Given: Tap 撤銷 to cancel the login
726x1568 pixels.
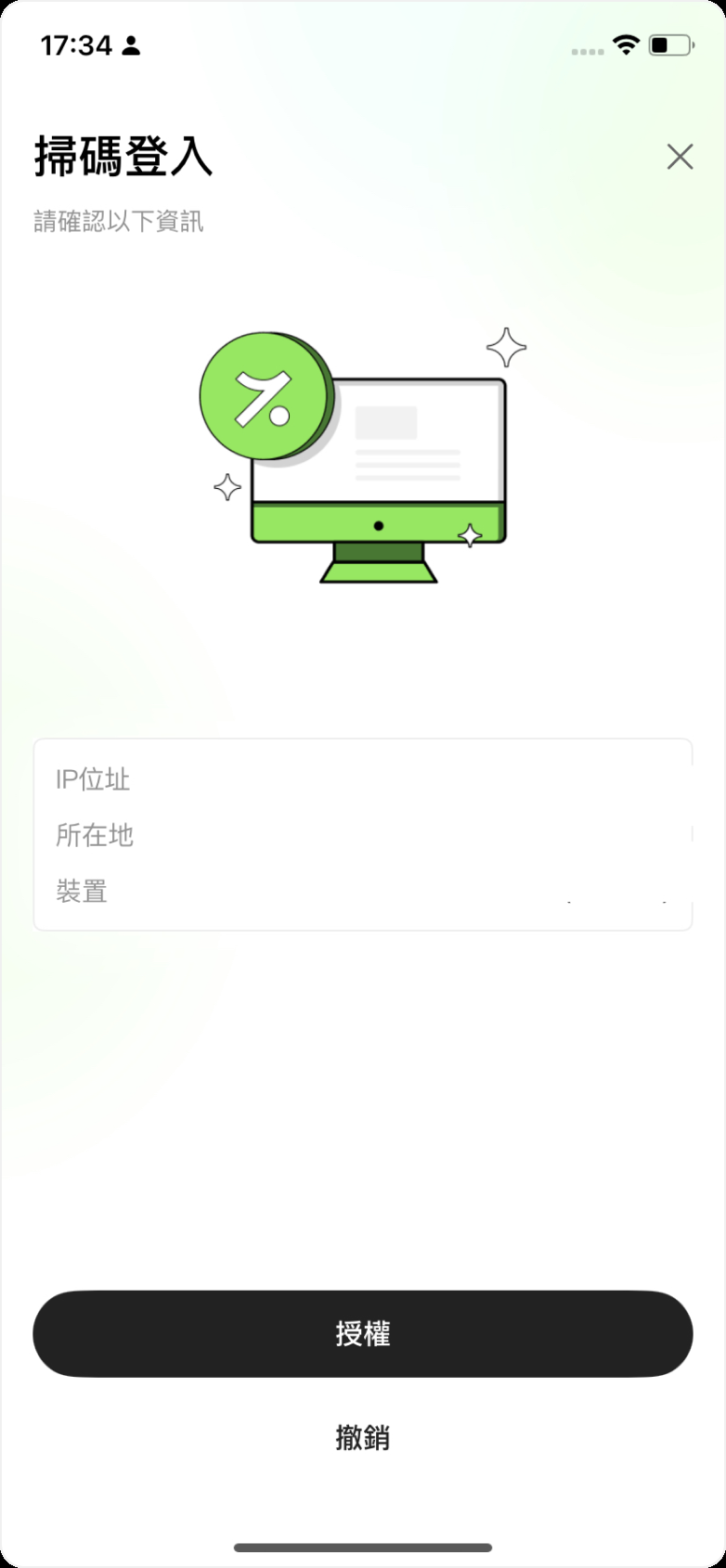Looking at the screenshot, I should tap(362, 1437).
